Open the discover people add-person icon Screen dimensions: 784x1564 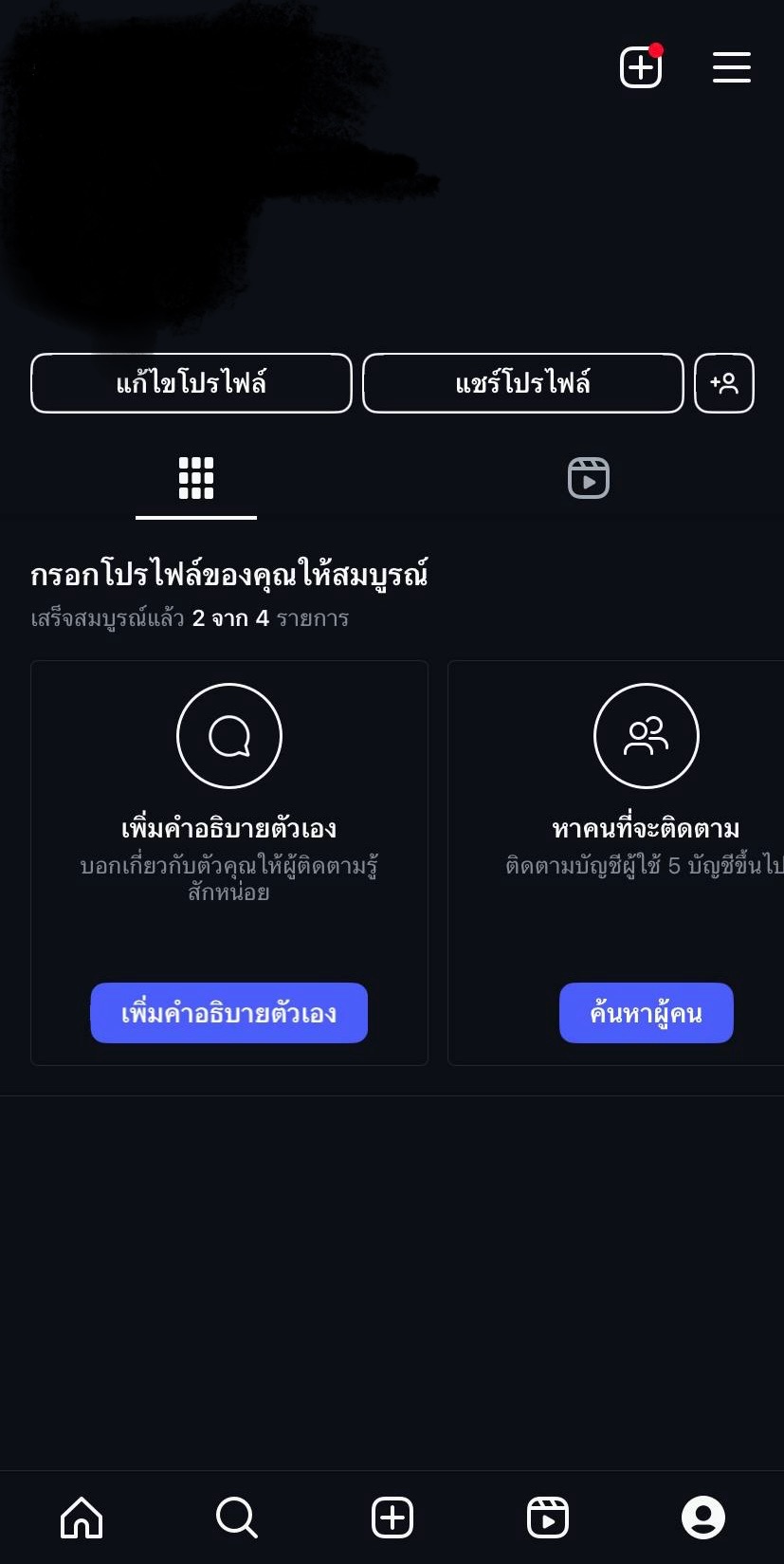(x=724, y=383)
